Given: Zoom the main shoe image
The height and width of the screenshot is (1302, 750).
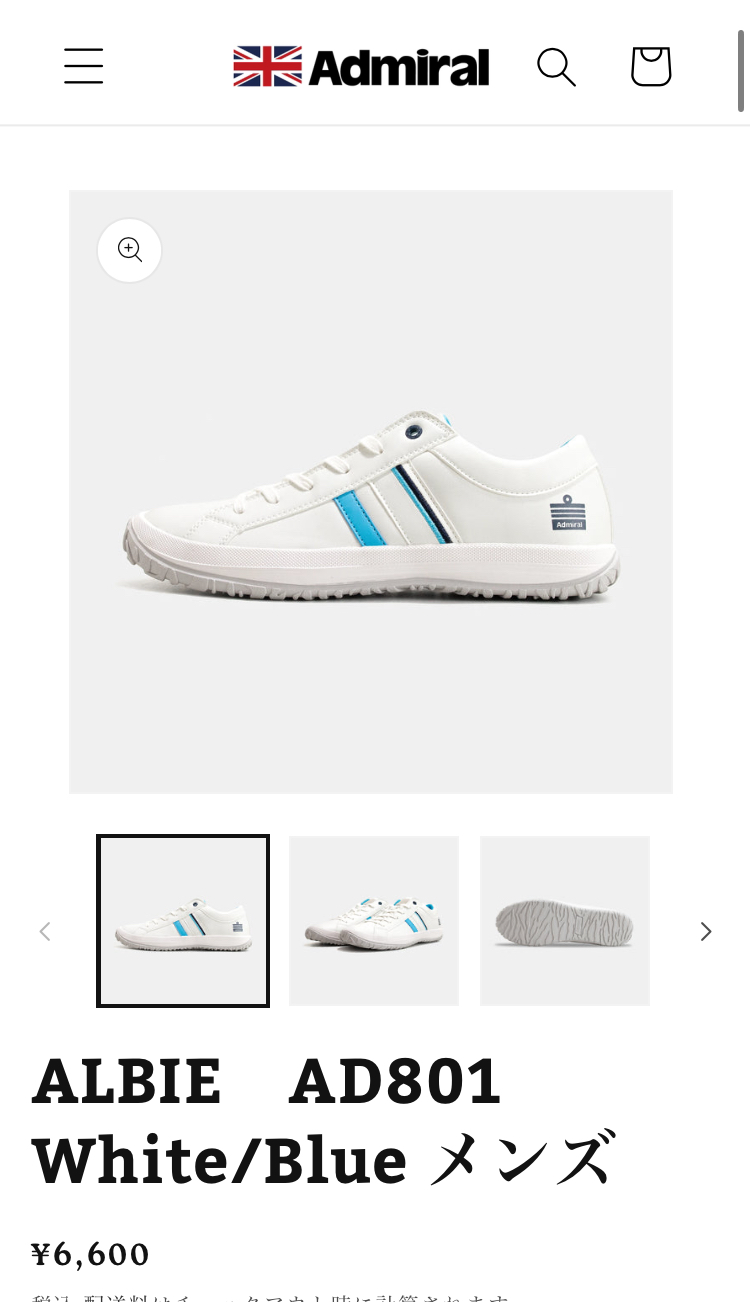Looking at the screenshot, I should (129, 250).
